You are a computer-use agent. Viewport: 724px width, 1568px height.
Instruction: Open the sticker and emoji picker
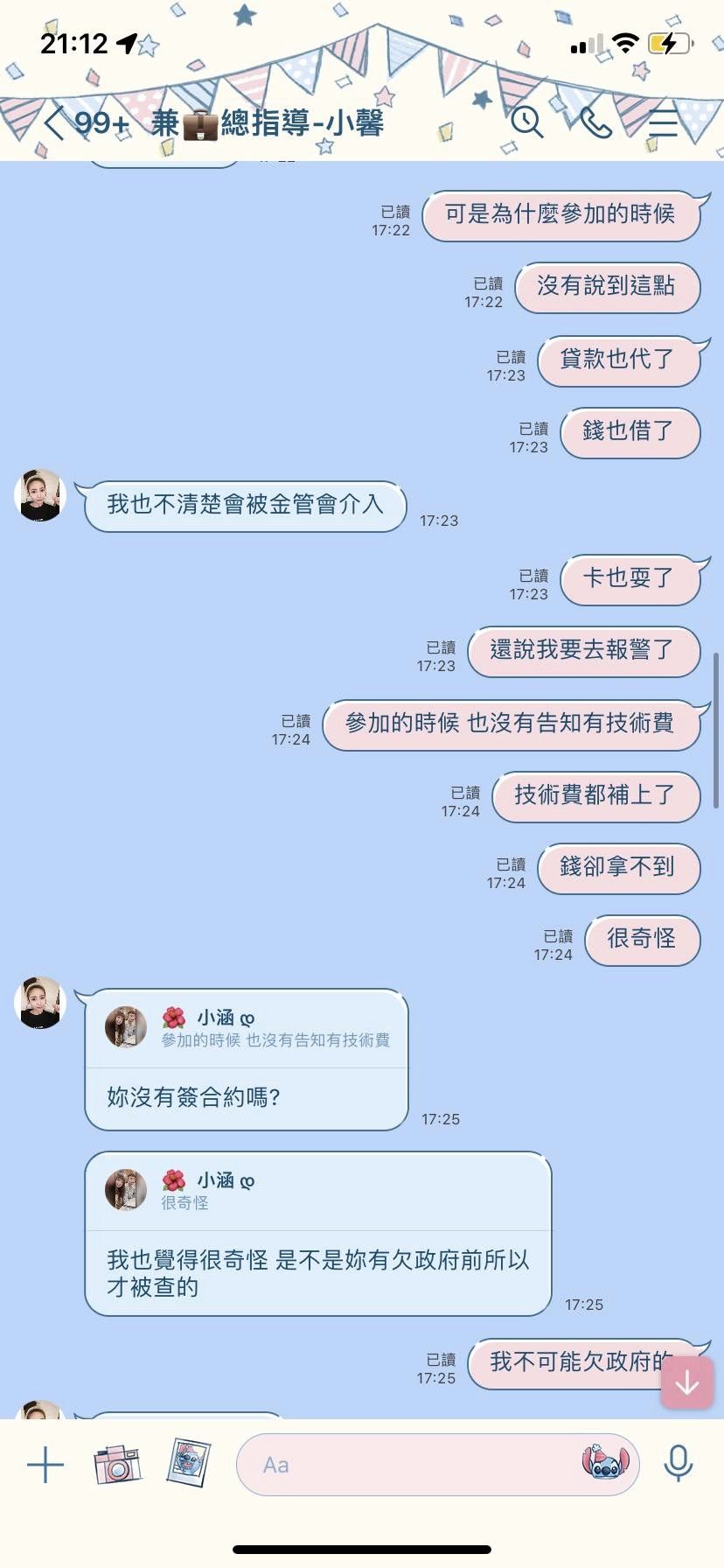click(606, 1463)
